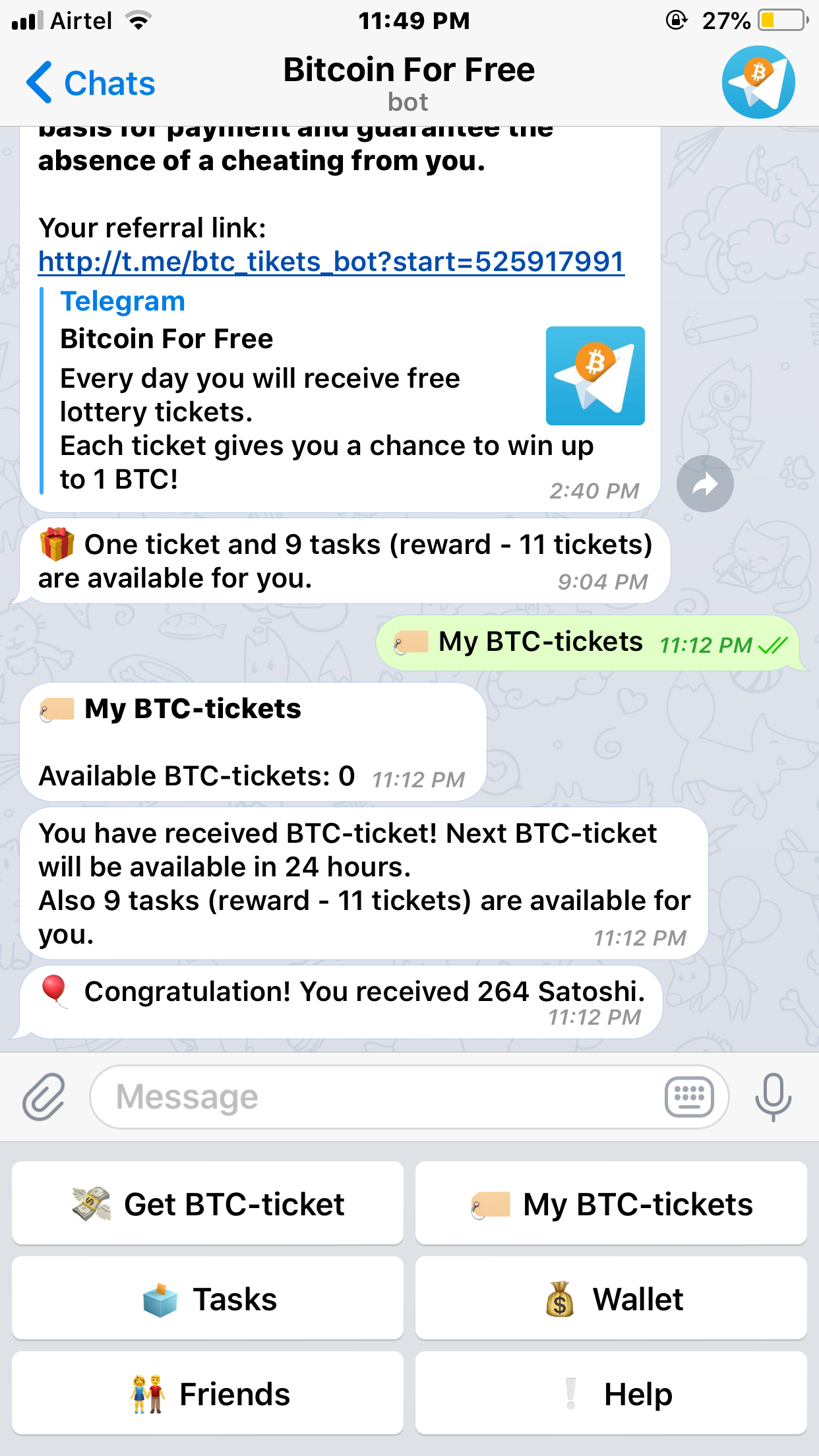Image resolution: width=819 pixels, height=1456 pixels.
Task: Focus the Message text field
Action: tap(376, 1097)
